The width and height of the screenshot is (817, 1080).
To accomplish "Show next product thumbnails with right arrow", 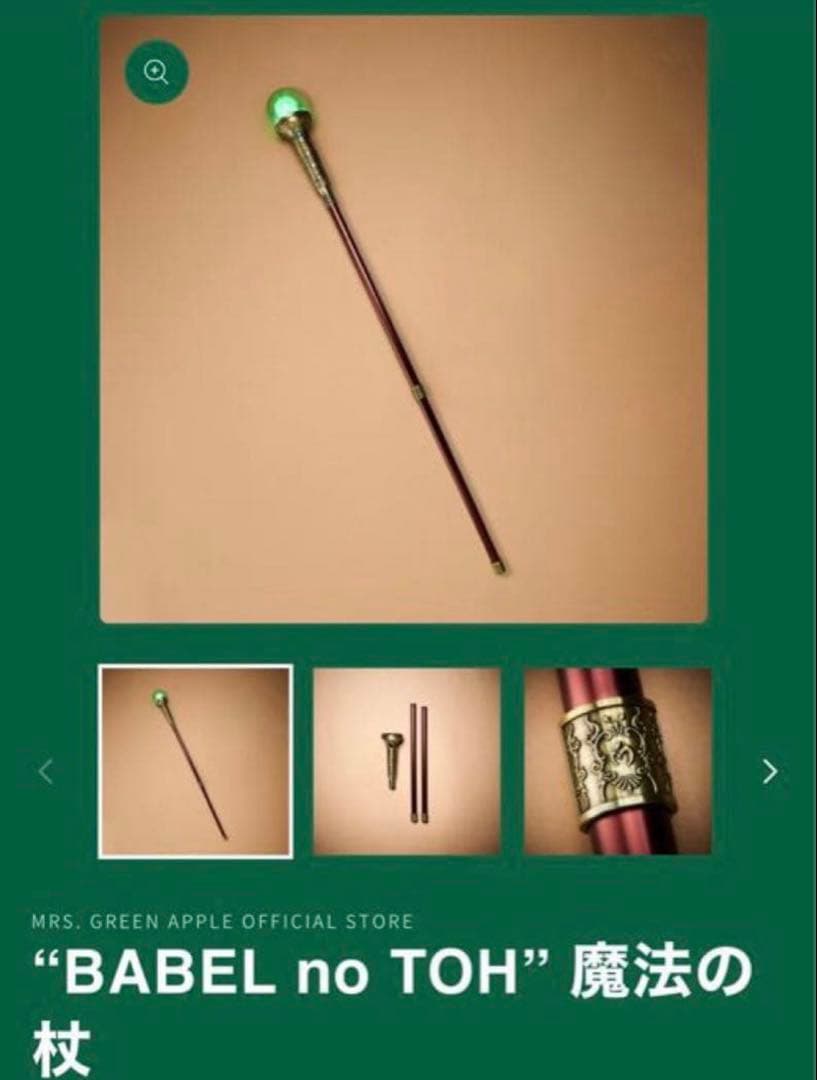I will pos(769,771).
